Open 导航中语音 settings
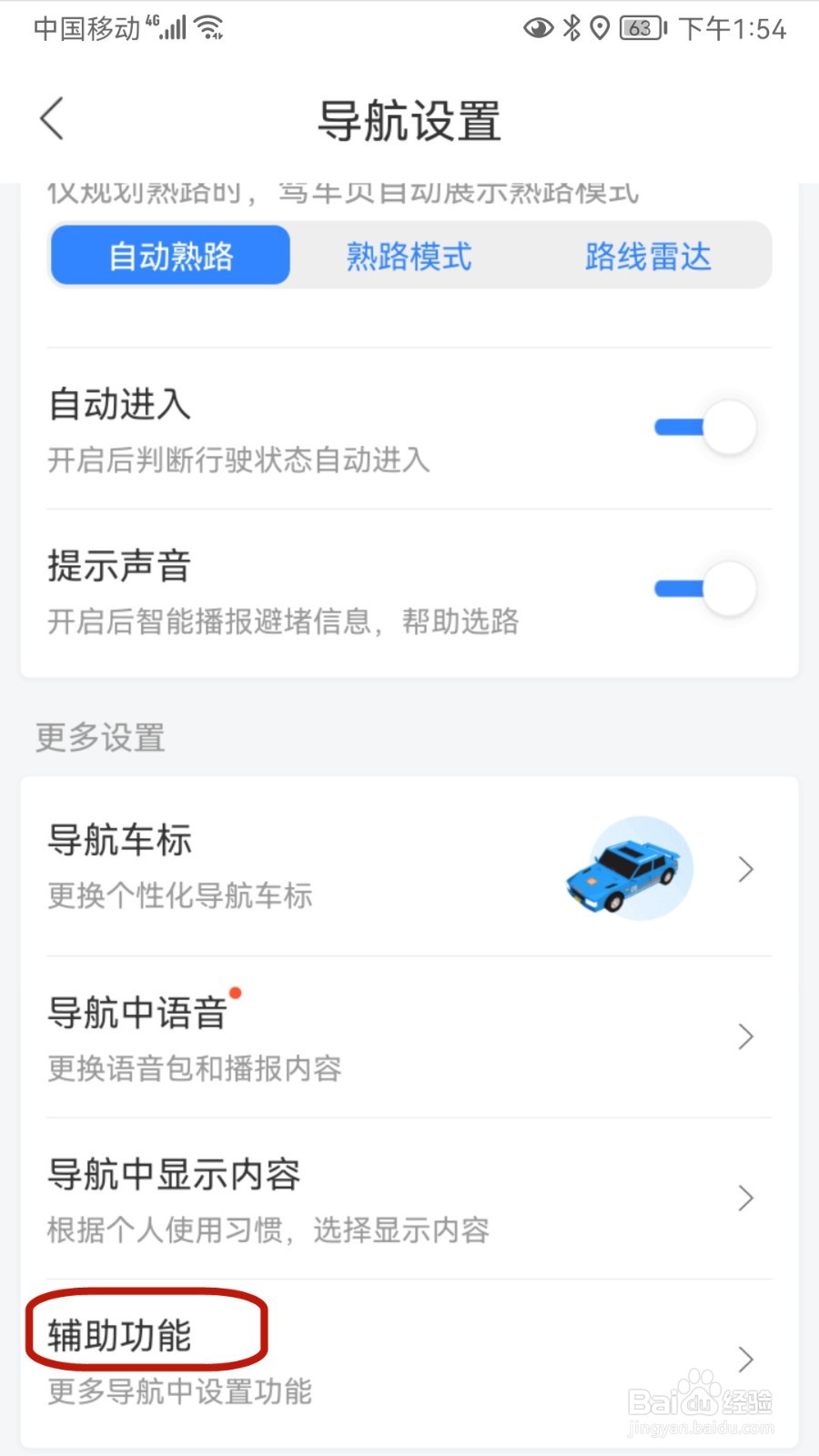The width and height of the screenshot is (819, 1456). 409,1037
